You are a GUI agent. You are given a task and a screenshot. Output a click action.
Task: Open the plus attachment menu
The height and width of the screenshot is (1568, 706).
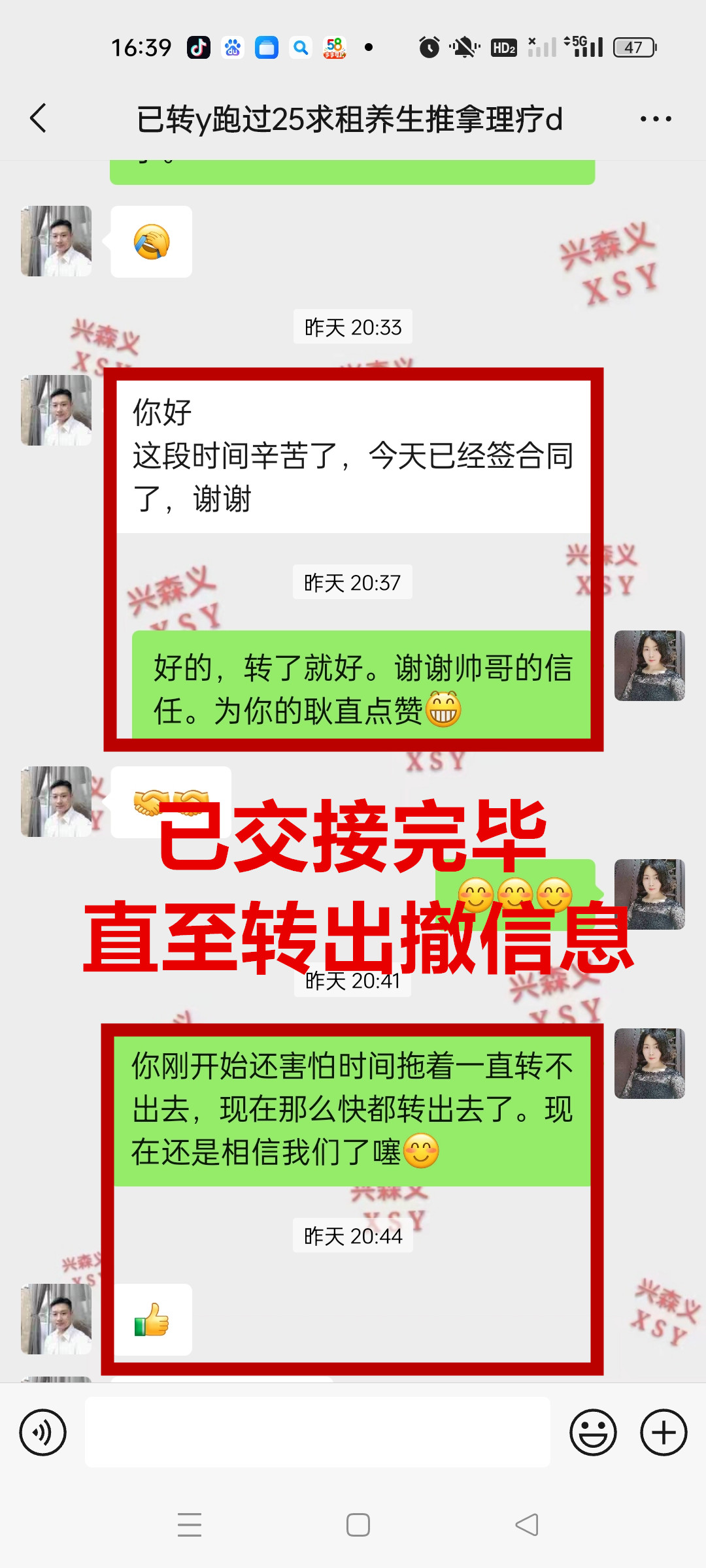[x=664, y=1433]
